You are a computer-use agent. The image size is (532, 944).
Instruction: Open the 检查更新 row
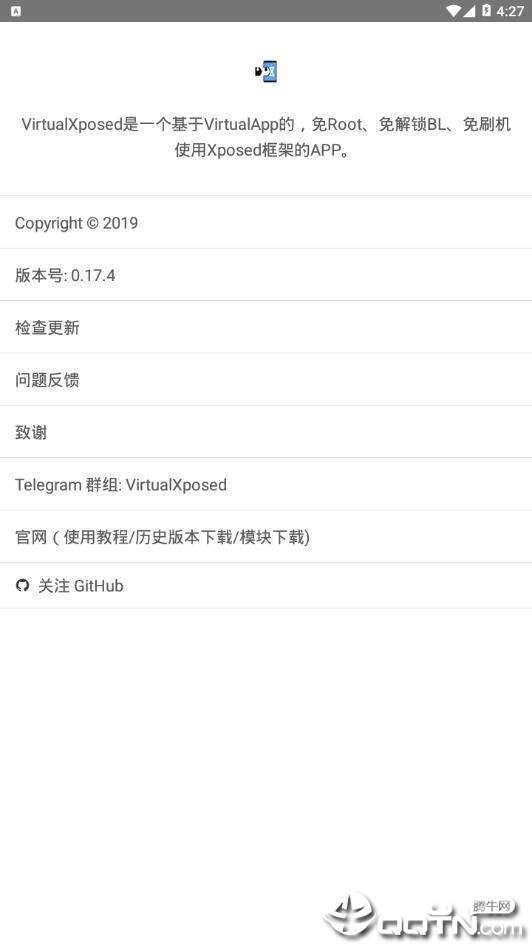266,327
